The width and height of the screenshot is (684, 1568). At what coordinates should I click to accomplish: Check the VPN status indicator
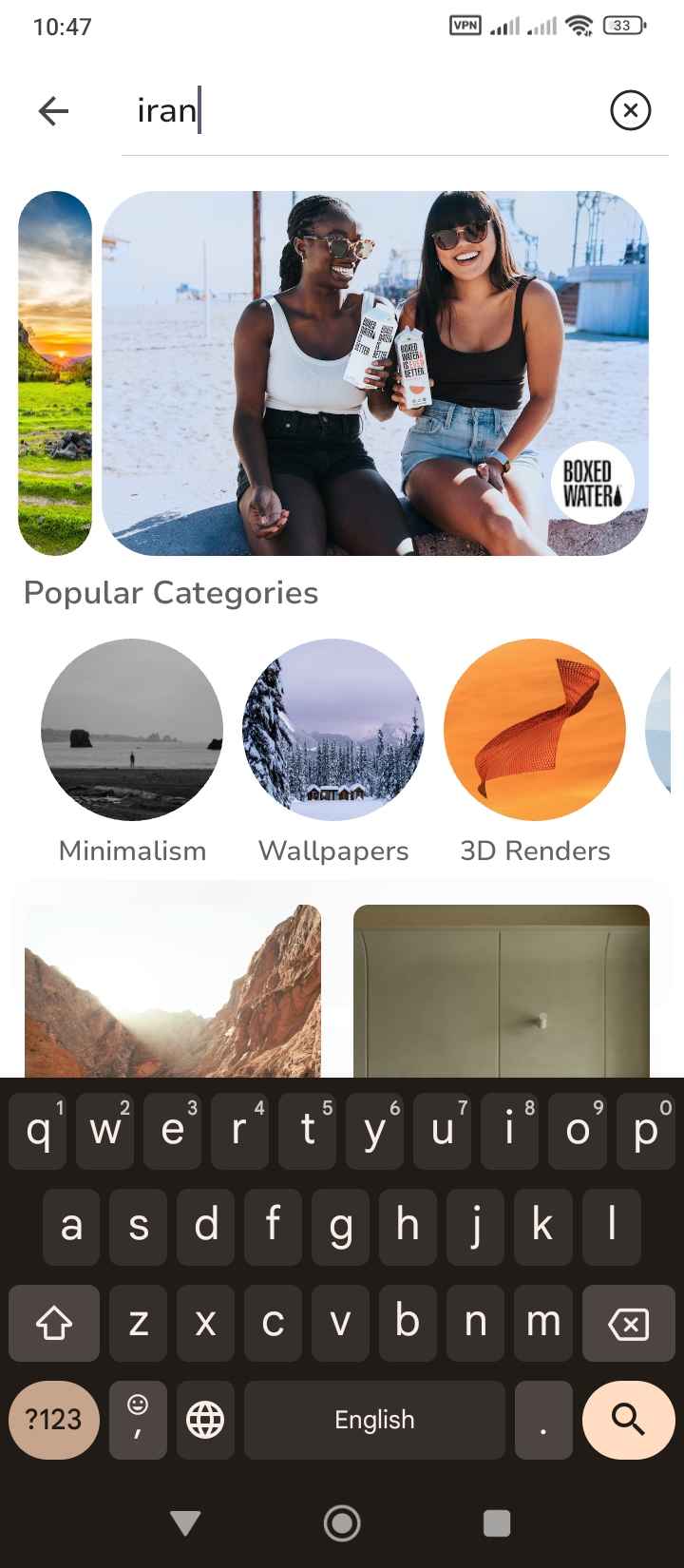point(465,26)
